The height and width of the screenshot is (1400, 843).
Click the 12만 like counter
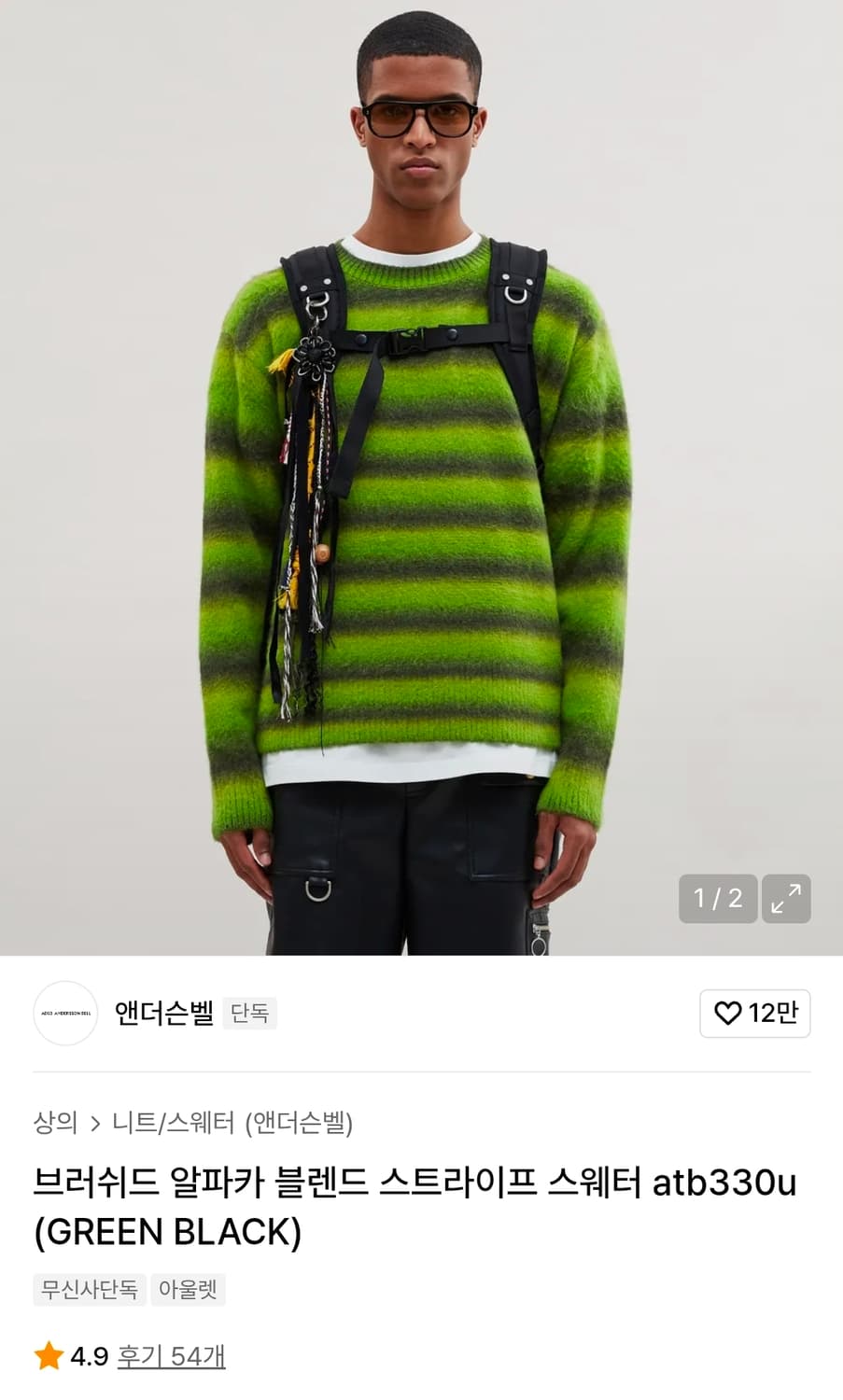click(766, 1014)
